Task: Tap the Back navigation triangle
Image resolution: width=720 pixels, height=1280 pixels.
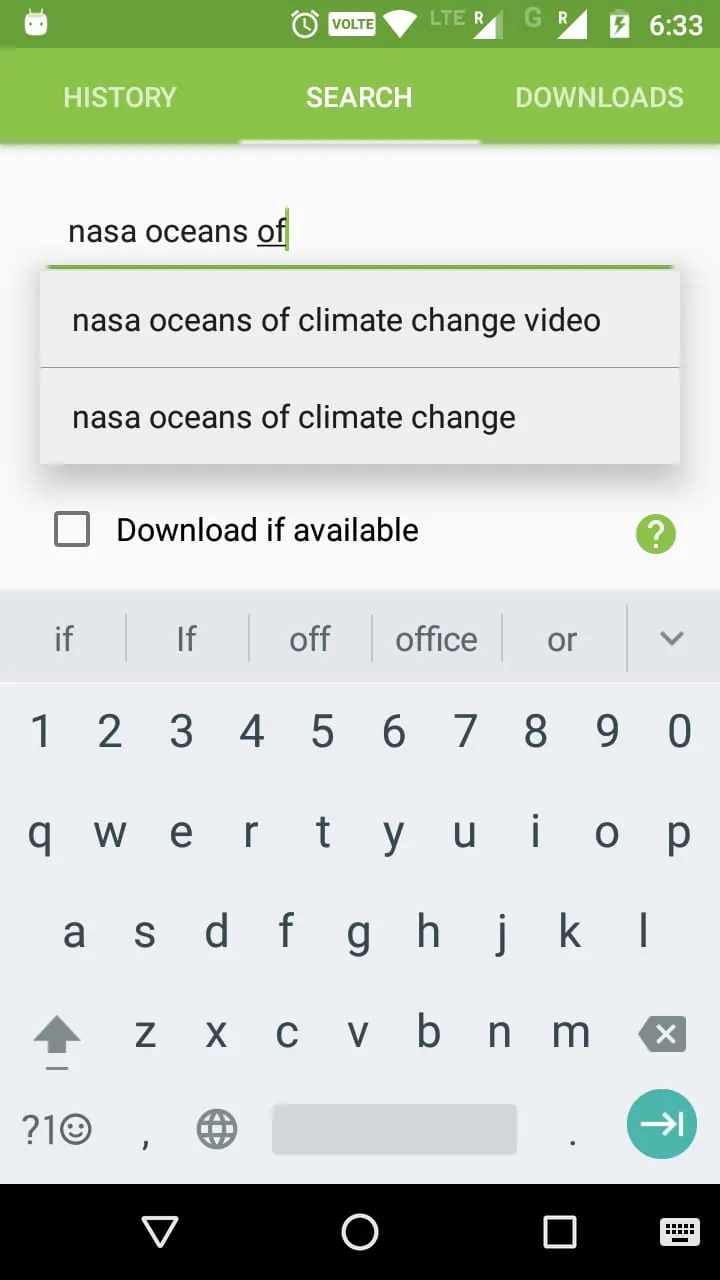Action: point(158,1233)
